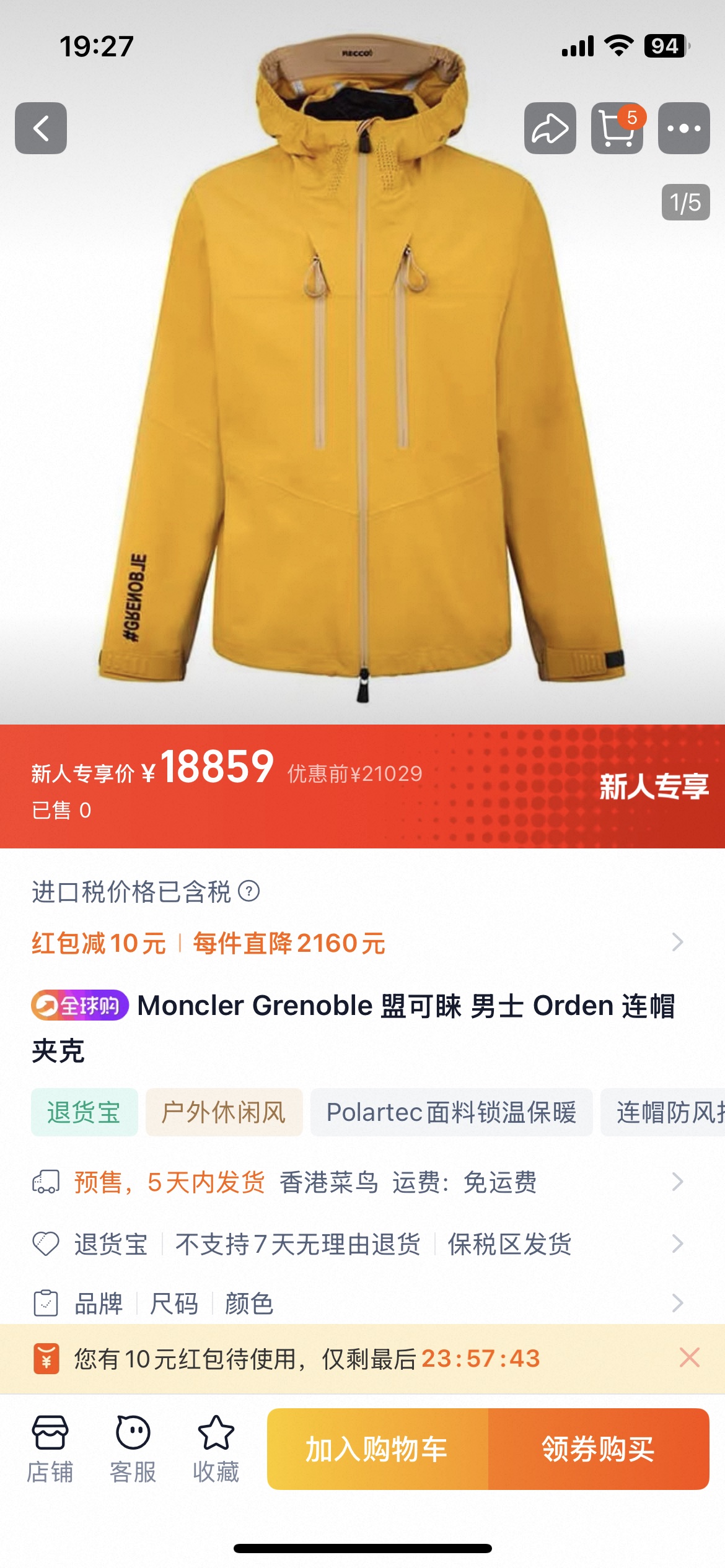
Task: Tap the import tax question mark icon
Action: pos(249,892)
